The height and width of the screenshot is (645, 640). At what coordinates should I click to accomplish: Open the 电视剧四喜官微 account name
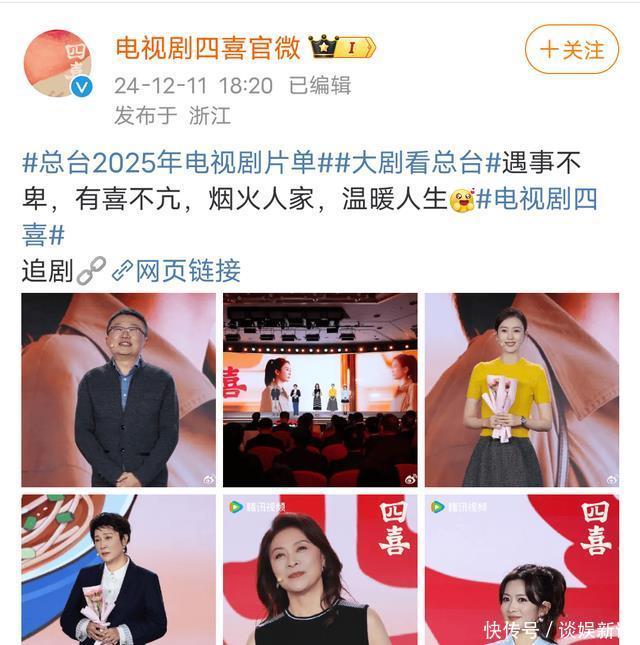(206, 47)
